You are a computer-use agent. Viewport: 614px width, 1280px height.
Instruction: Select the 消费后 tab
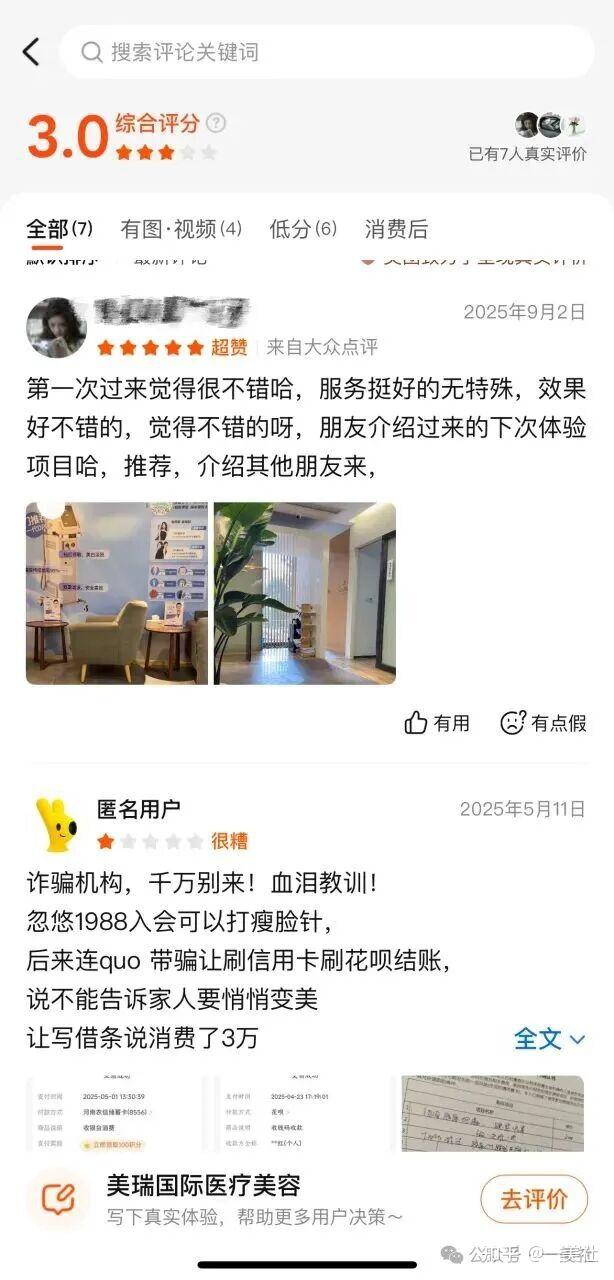[x=396, y=228]
